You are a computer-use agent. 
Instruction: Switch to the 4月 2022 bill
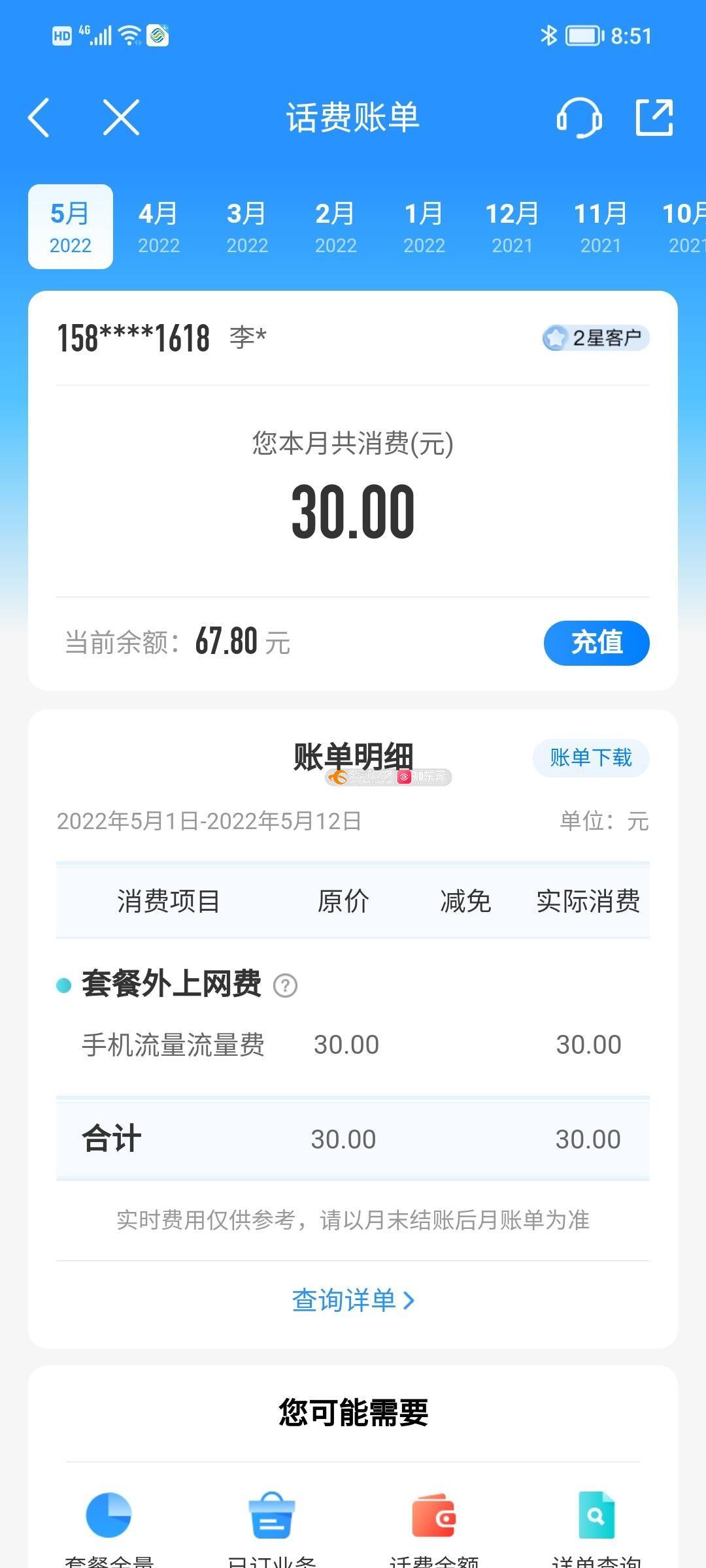click(159, 227)
